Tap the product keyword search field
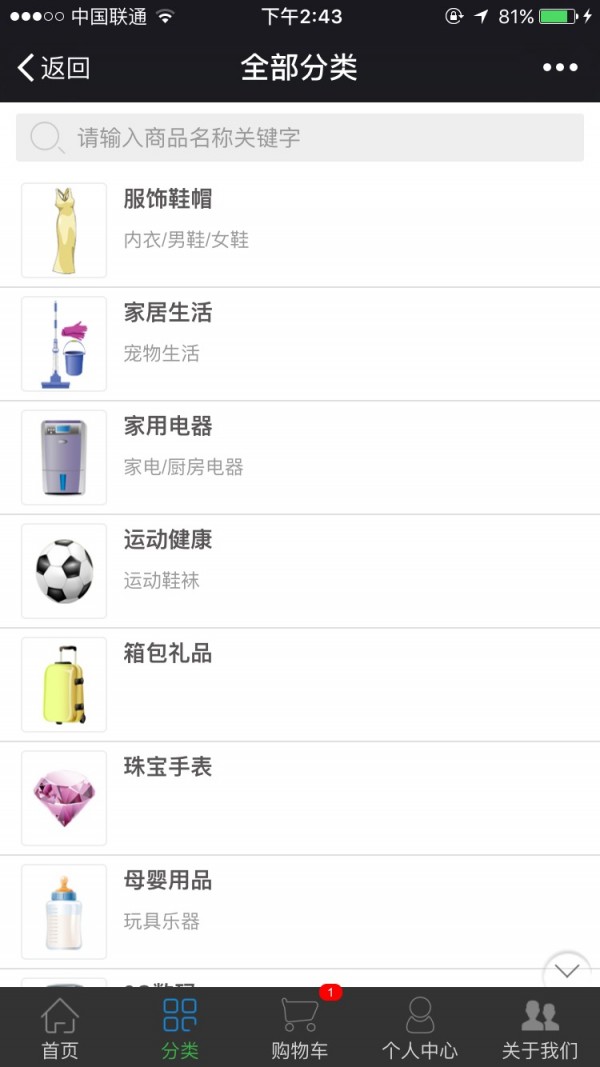 (x=300, y=138)
